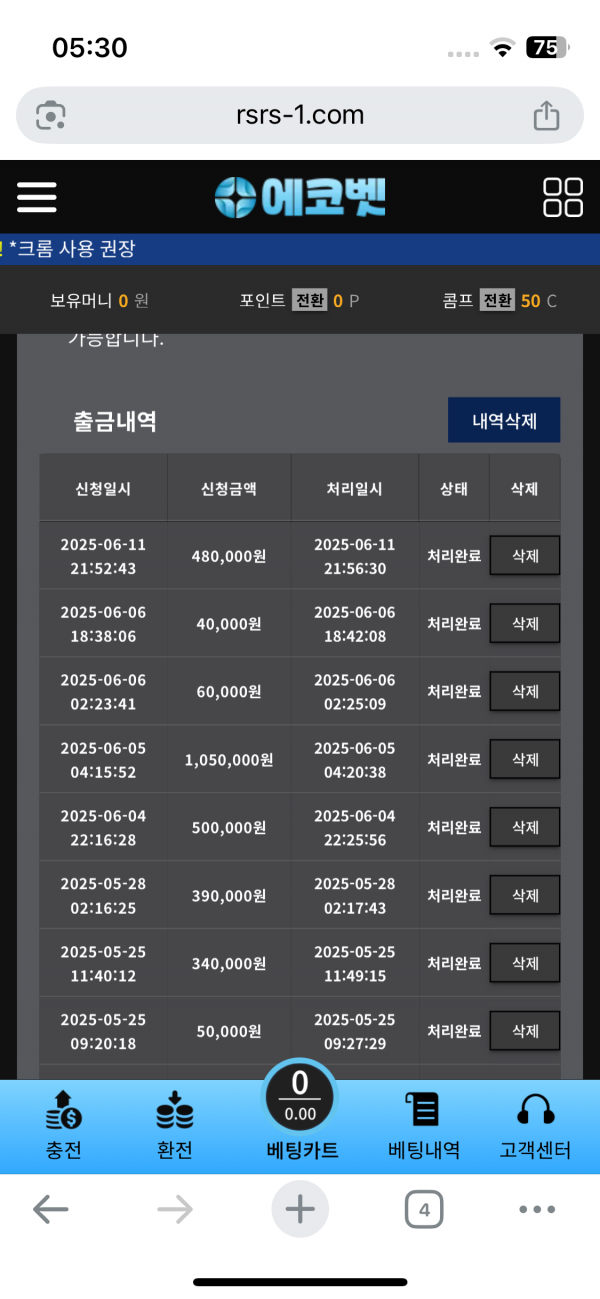Open the grid menu icon

click(563, 197)
